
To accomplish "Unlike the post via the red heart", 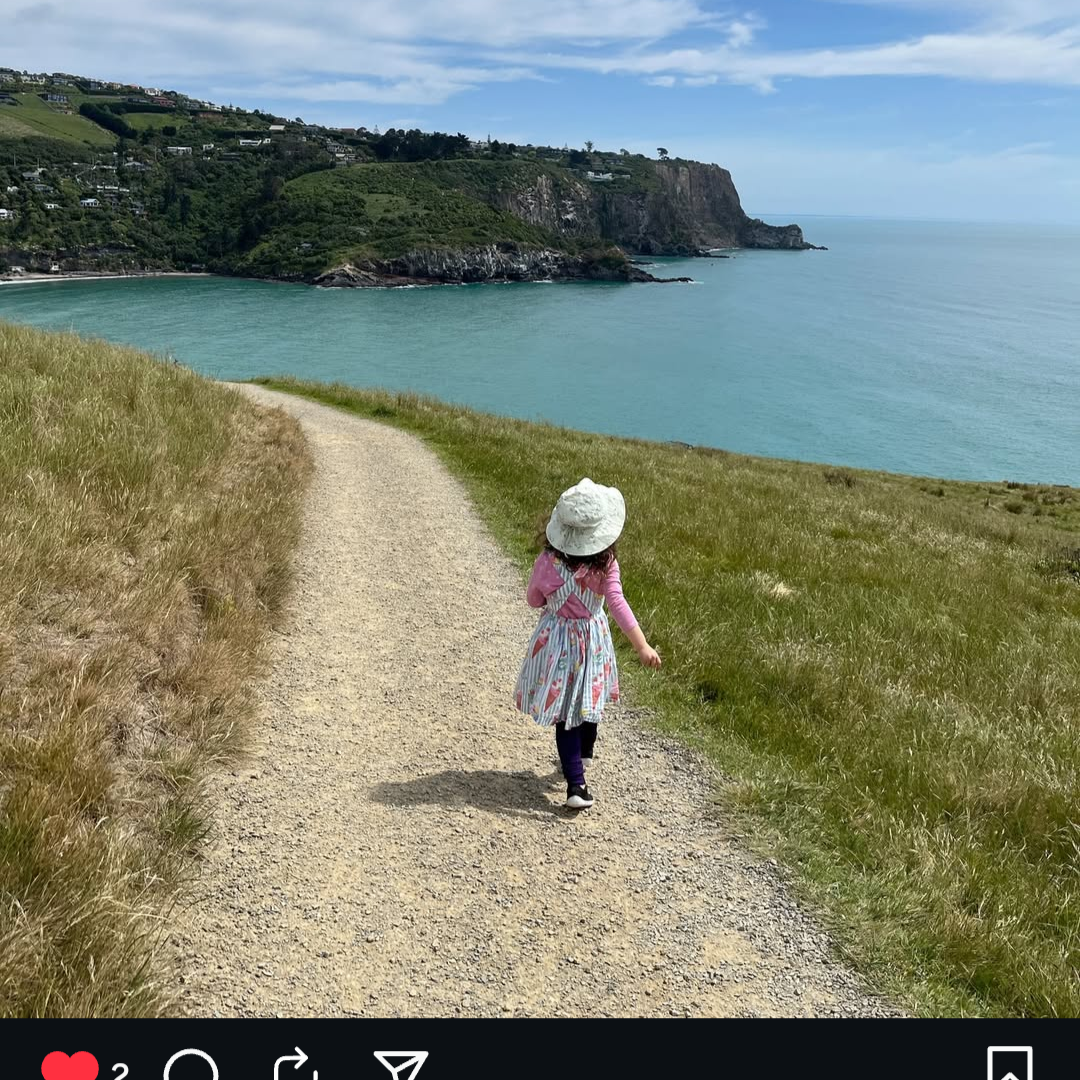I will [x=70, y=1066].
